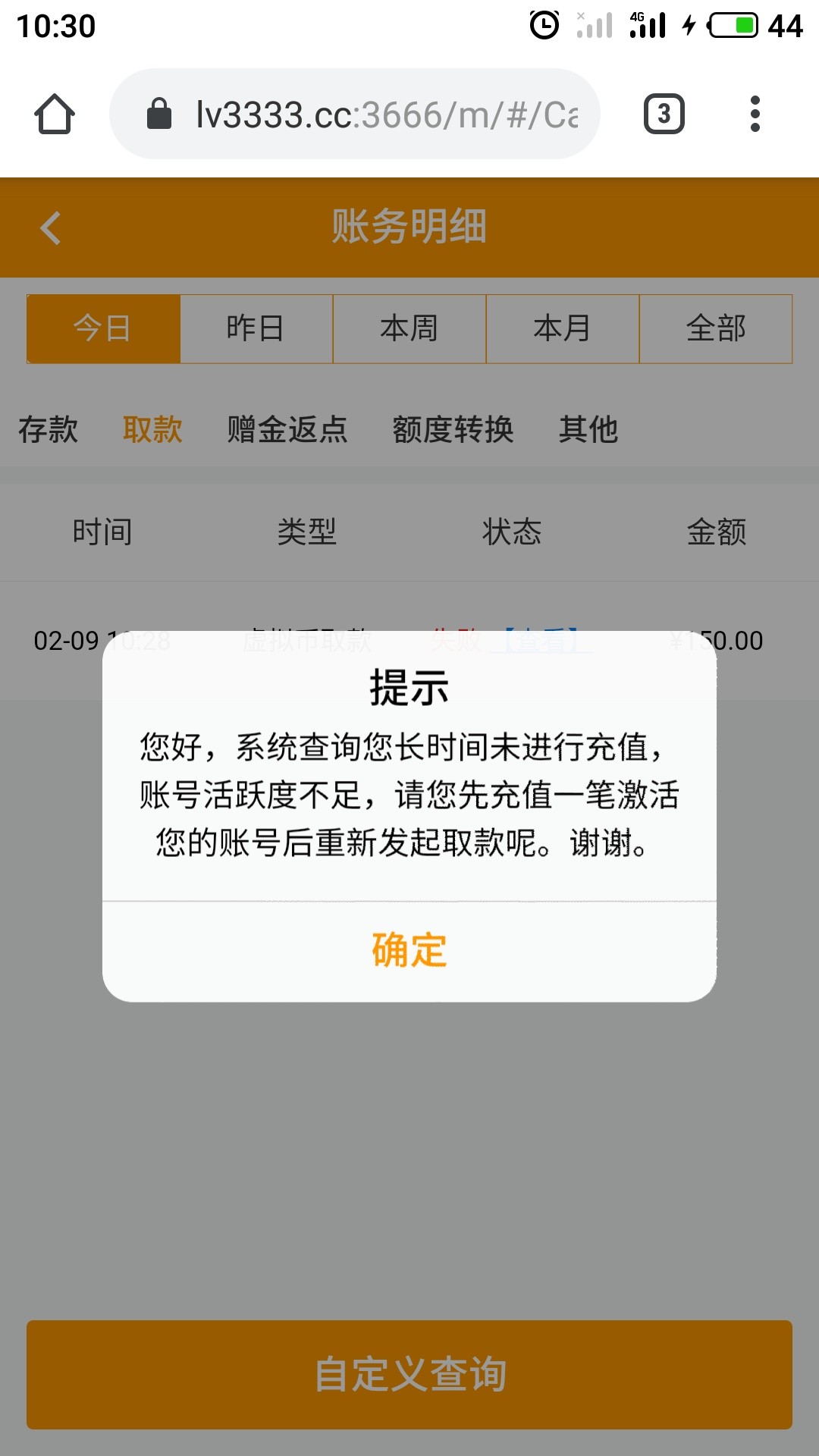Image resolution: width=819 pixels, height=1456 pixels.
Task: Open the browser tab switcher
Action: [x=664, y=115]
